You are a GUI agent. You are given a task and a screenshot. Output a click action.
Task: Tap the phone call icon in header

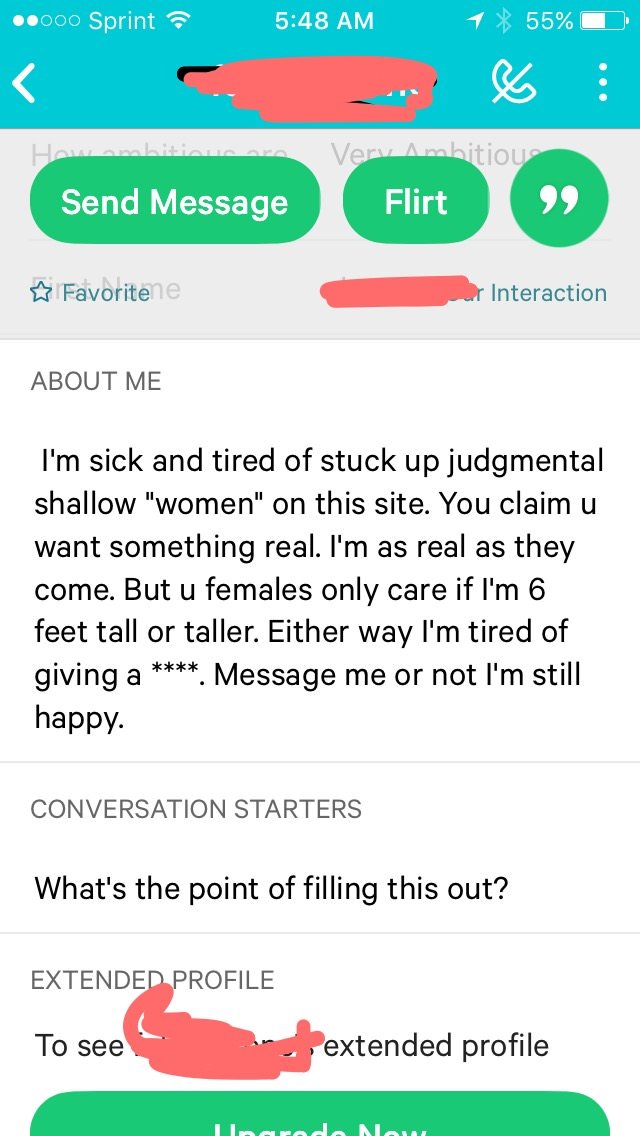[x=514, y=83]
